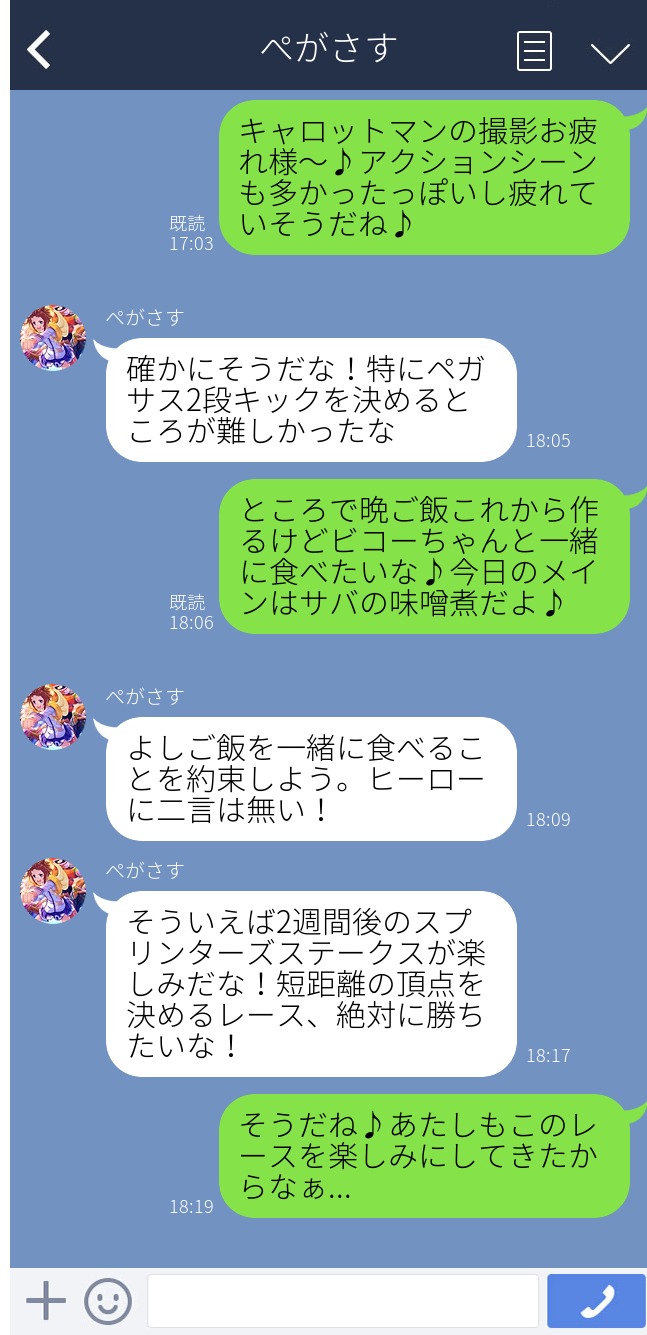Image resolution: width=647 pixels, height=1335 pixels.
Task: Open ぺがさす's avatar beside the 18:05 message
Action: click(53, 338)
